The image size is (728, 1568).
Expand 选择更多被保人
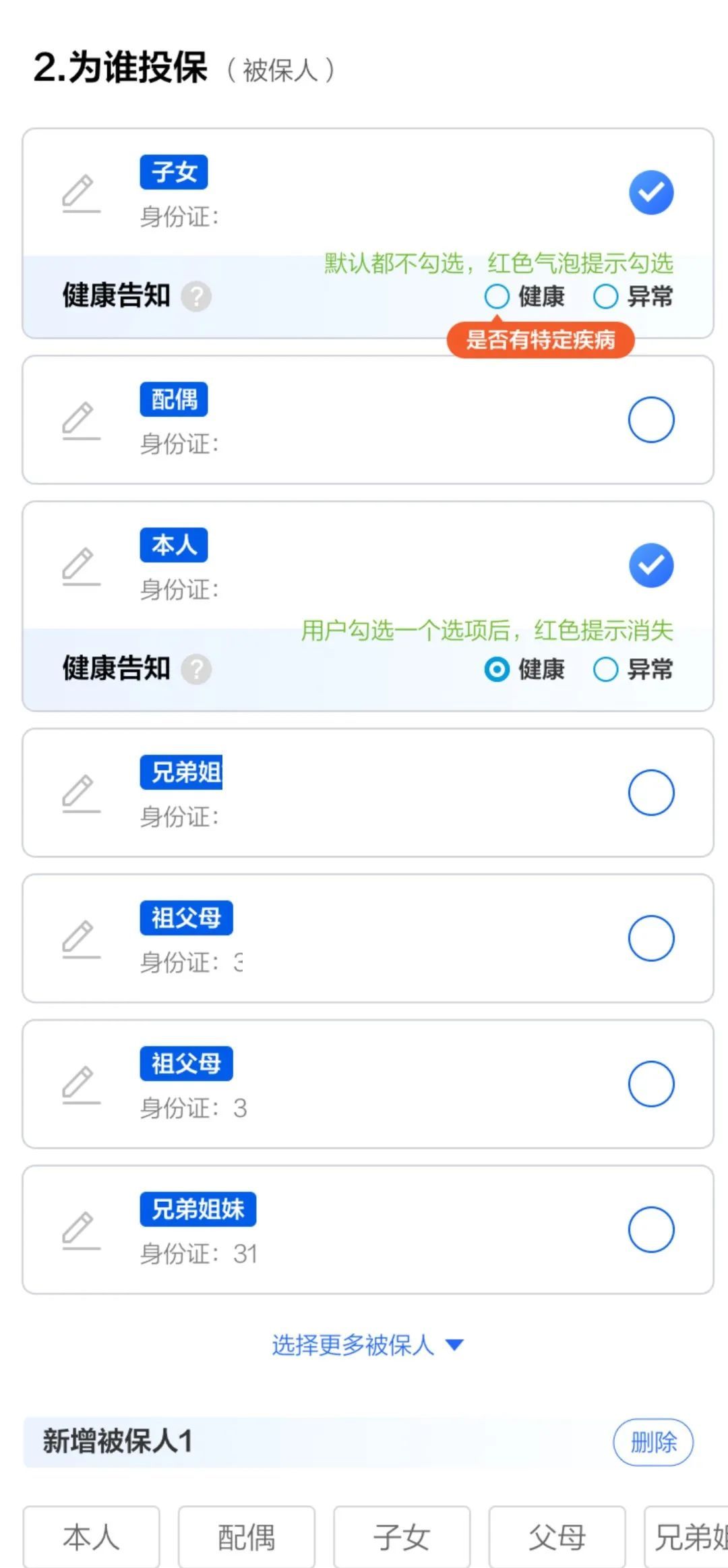(x=367, y=1345)
